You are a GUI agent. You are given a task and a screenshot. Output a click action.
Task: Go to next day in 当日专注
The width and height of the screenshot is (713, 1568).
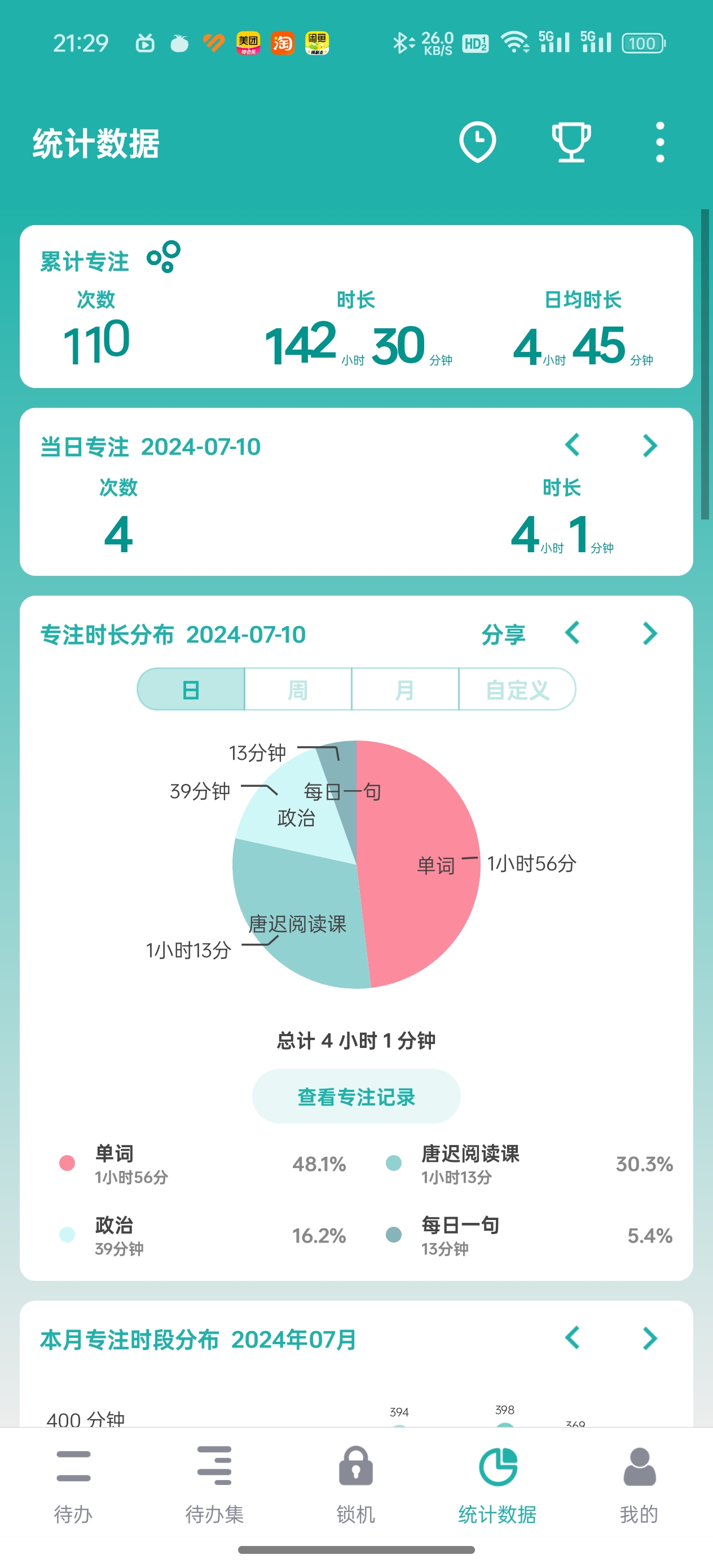[x=650, y=446]
